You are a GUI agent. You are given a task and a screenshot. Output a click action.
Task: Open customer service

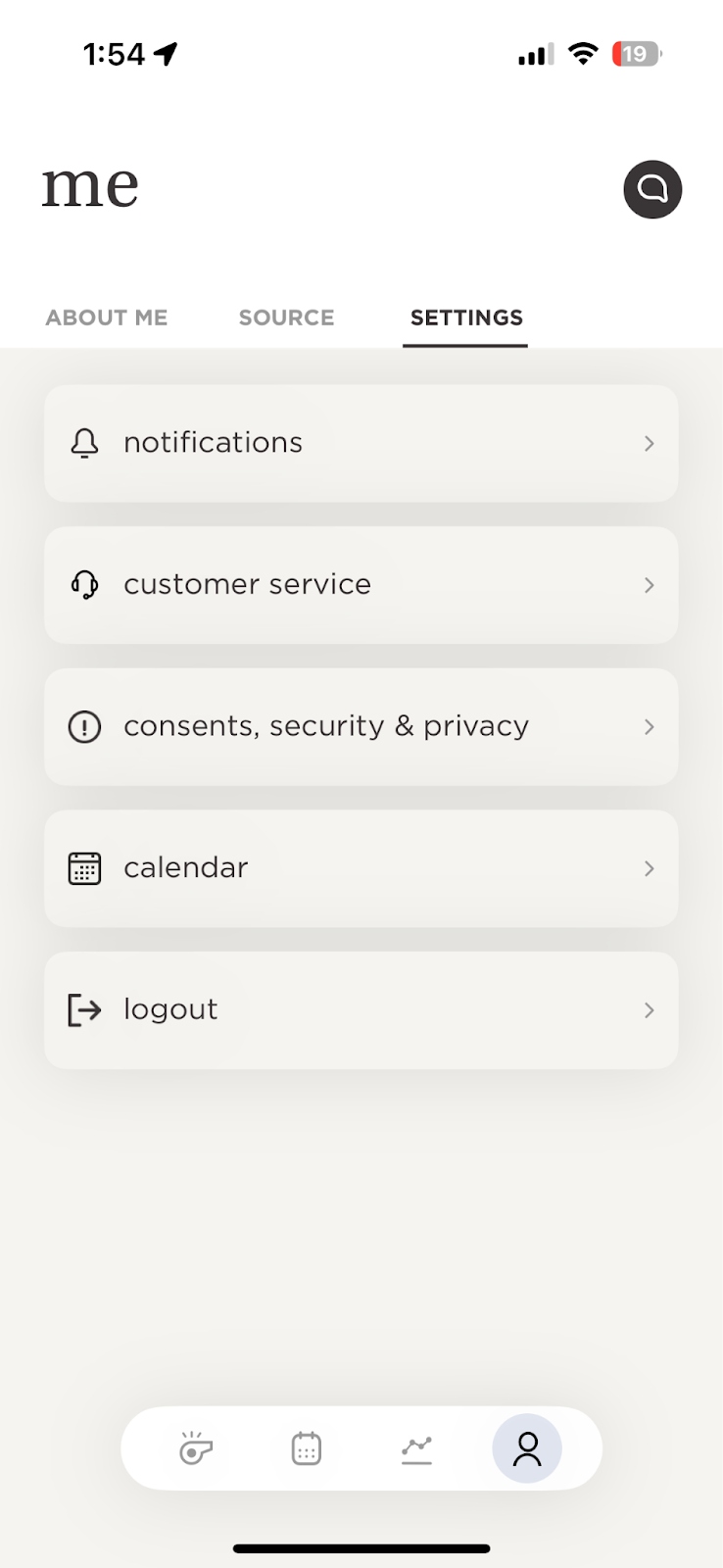361,585
